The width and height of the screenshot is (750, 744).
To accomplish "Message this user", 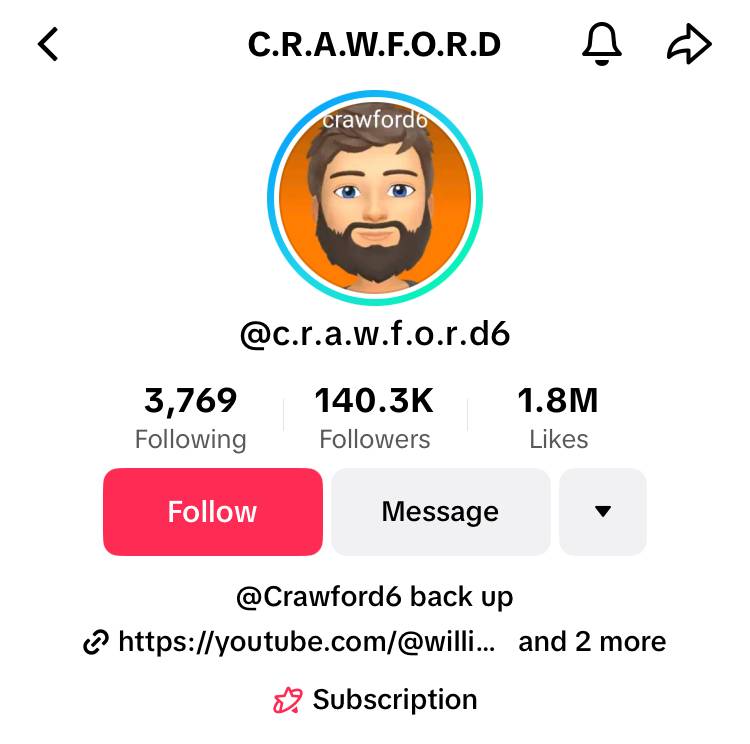I will point(441,512).
